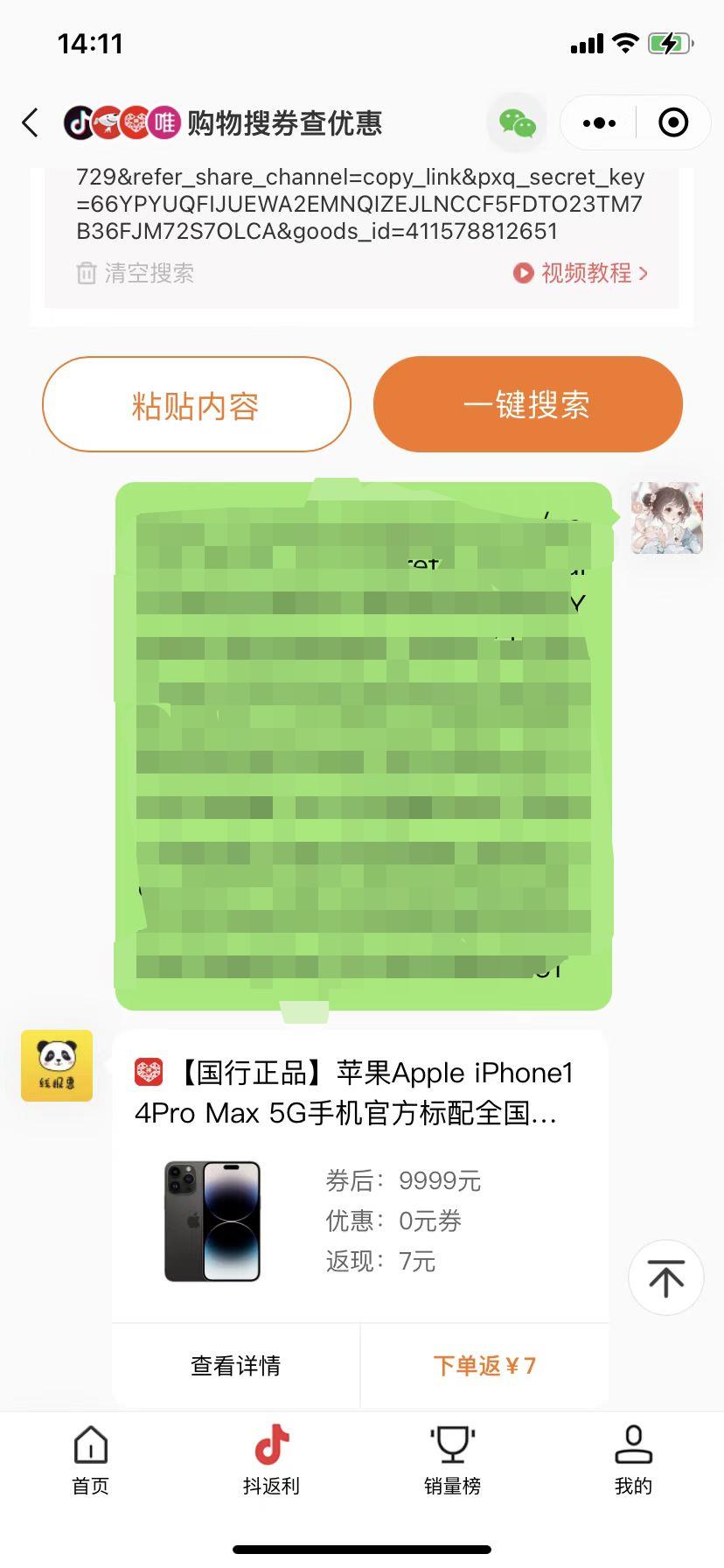
Task: Open the iPhone 14 Pro Max product card
Action: point(360,1176)
